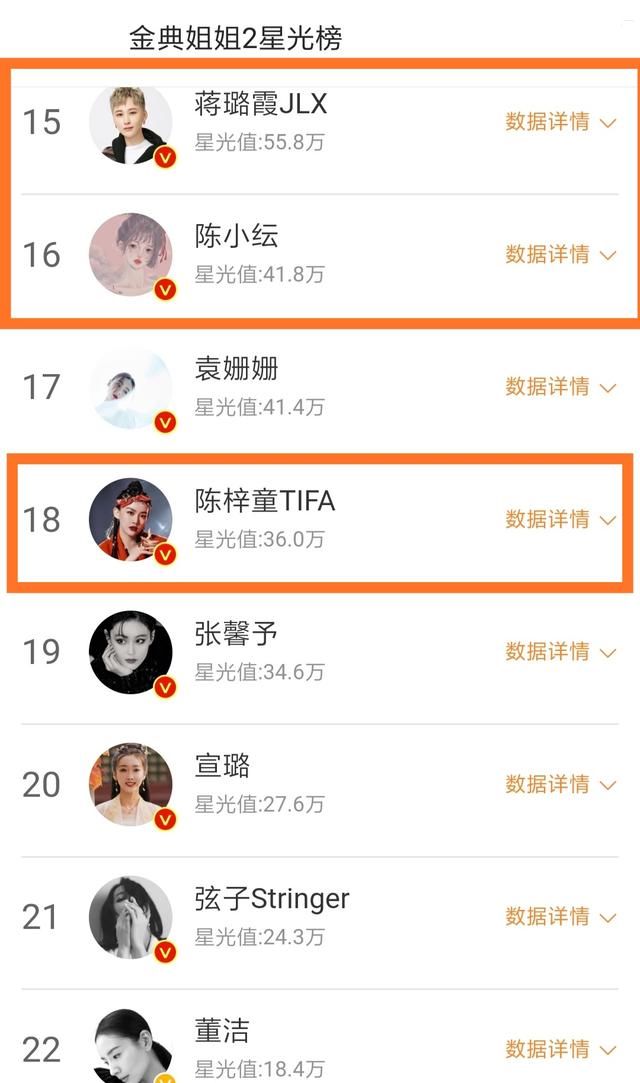
Task: Expand 数据详情 for 董洁
Action: point(560,1048)
